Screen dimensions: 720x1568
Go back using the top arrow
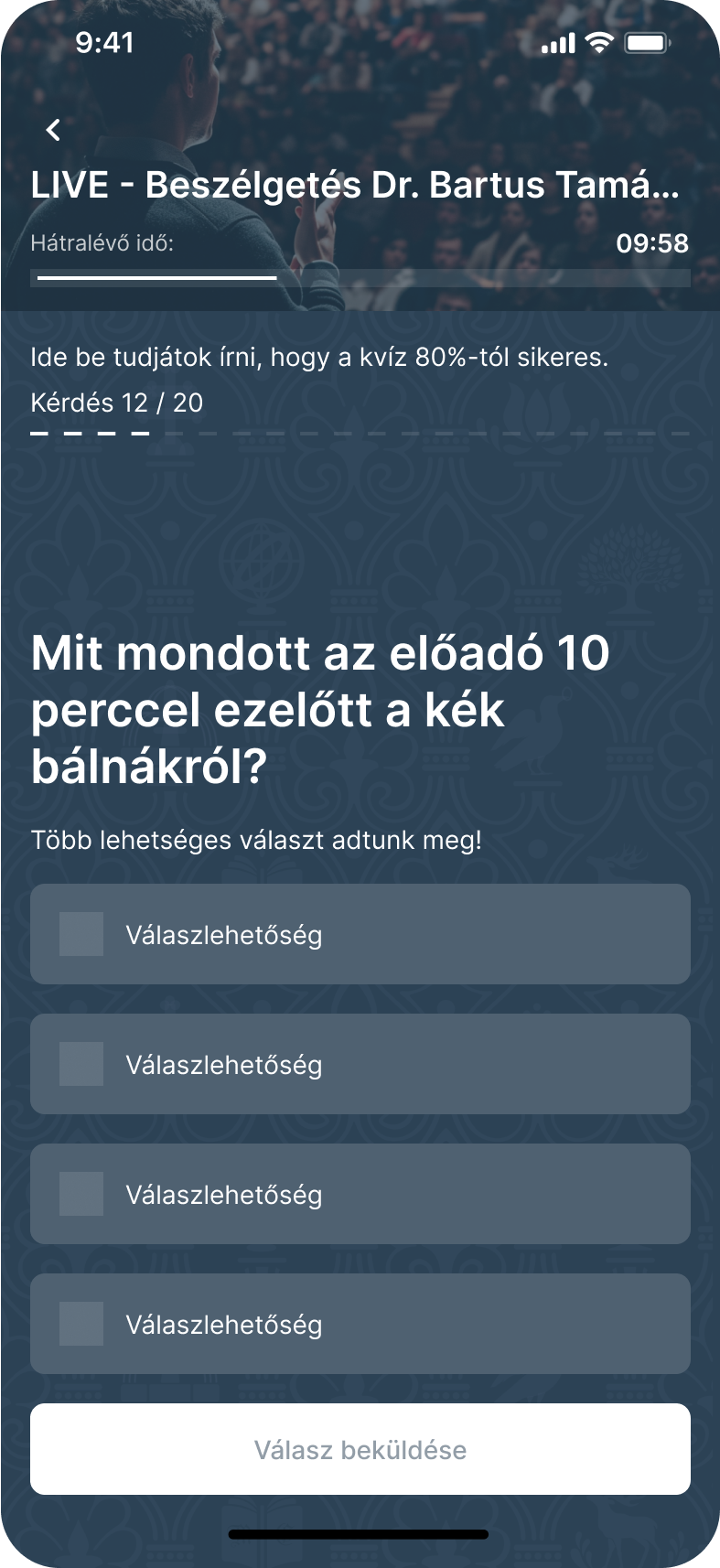coord(53,130)
